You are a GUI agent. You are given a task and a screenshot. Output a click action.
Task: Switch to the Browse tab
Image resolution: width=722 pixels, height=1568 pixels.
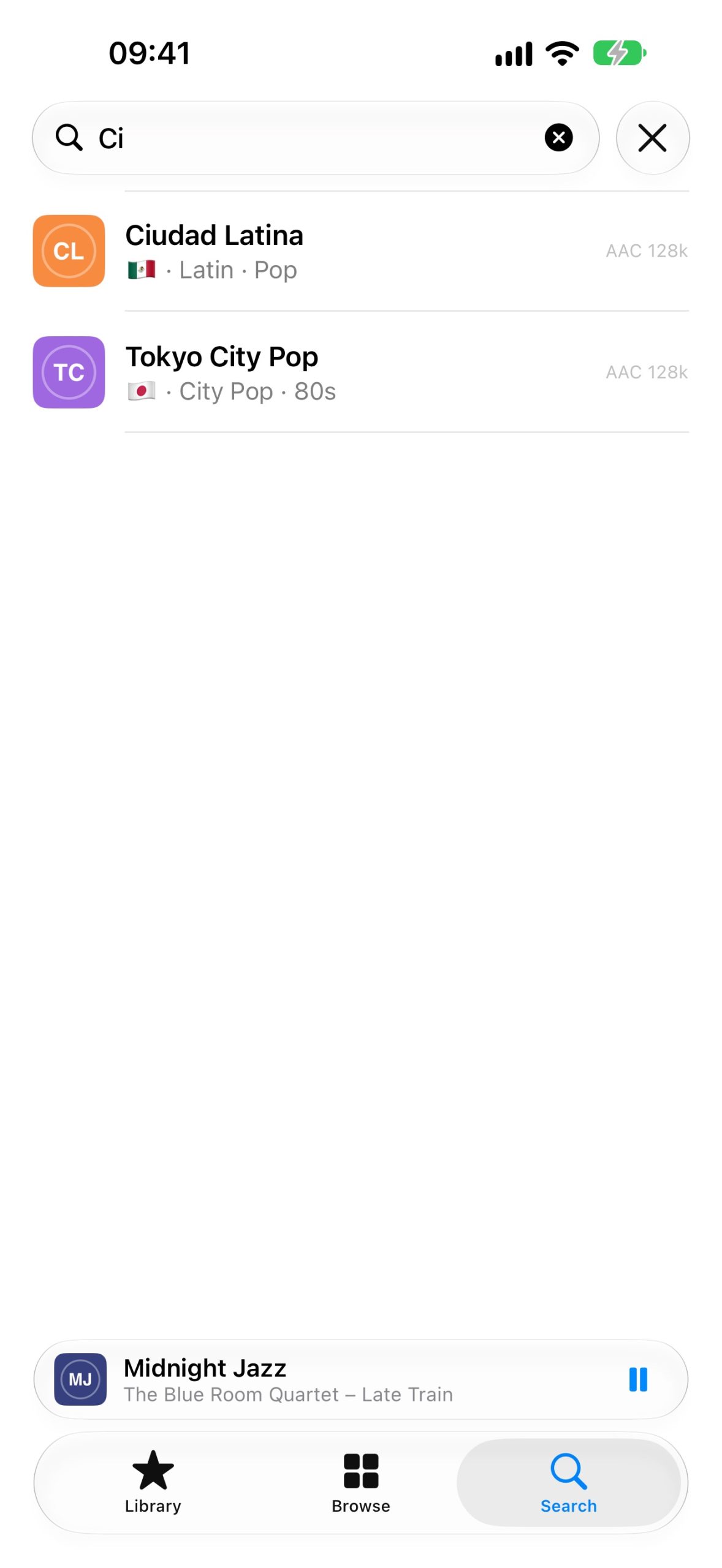click(360, 1482)
